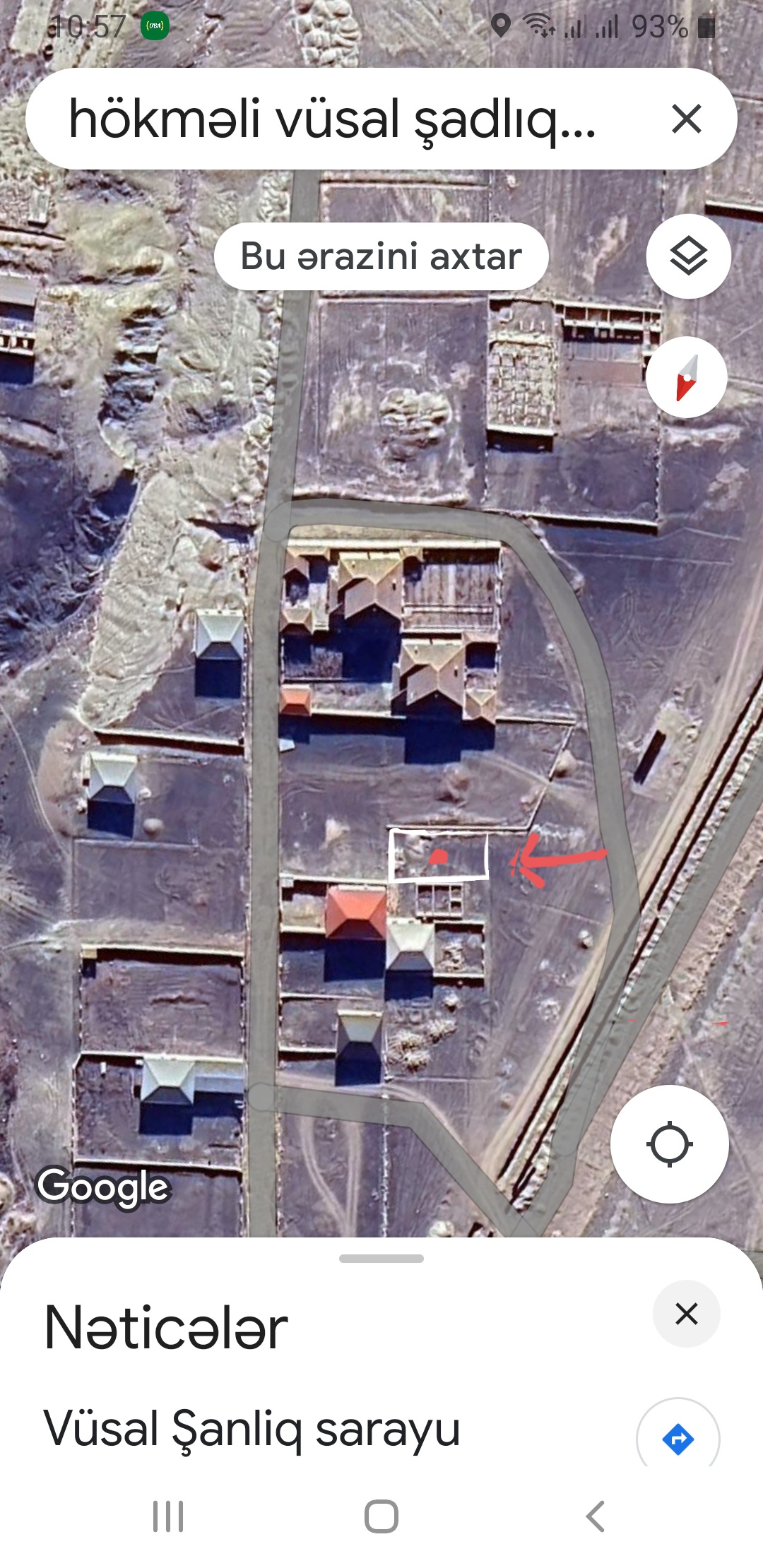
Task: Tap the search field with hökməli vüsal şadlıq
Action: pos(332,119)
